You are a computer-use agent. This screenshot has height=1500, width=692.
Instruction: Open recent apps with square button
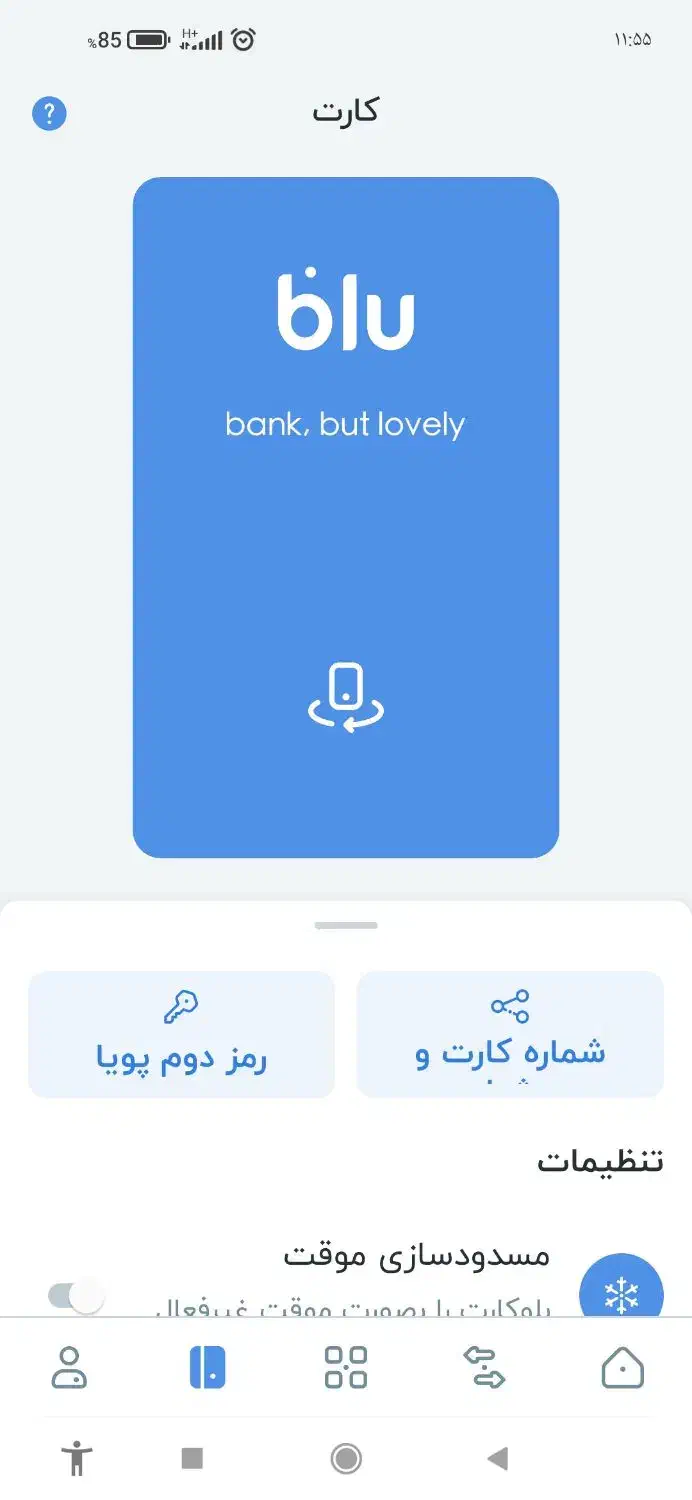pyautogui.click(x=192, y=1459)
